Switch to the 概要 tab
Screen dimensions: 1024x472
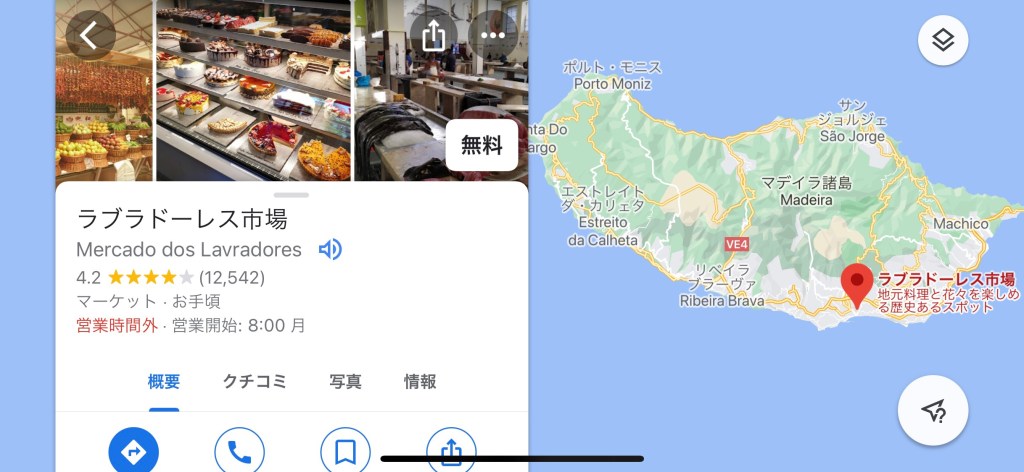pyautogui.click(x=164, y=381)
